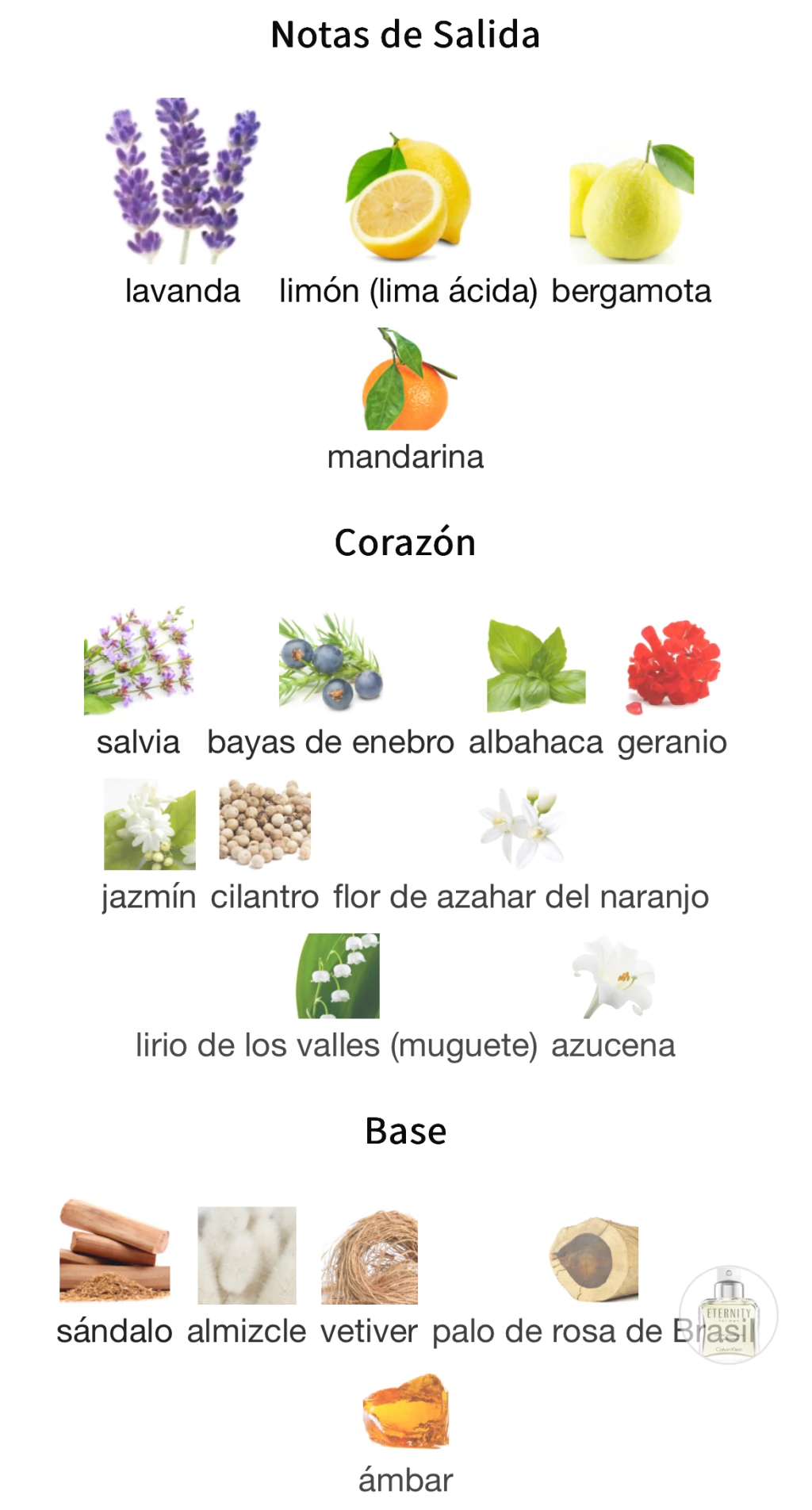Viewport: 812px width, 1510px height.
Task: View lirio de los valles (muguete) note
Action: point(337,998)
